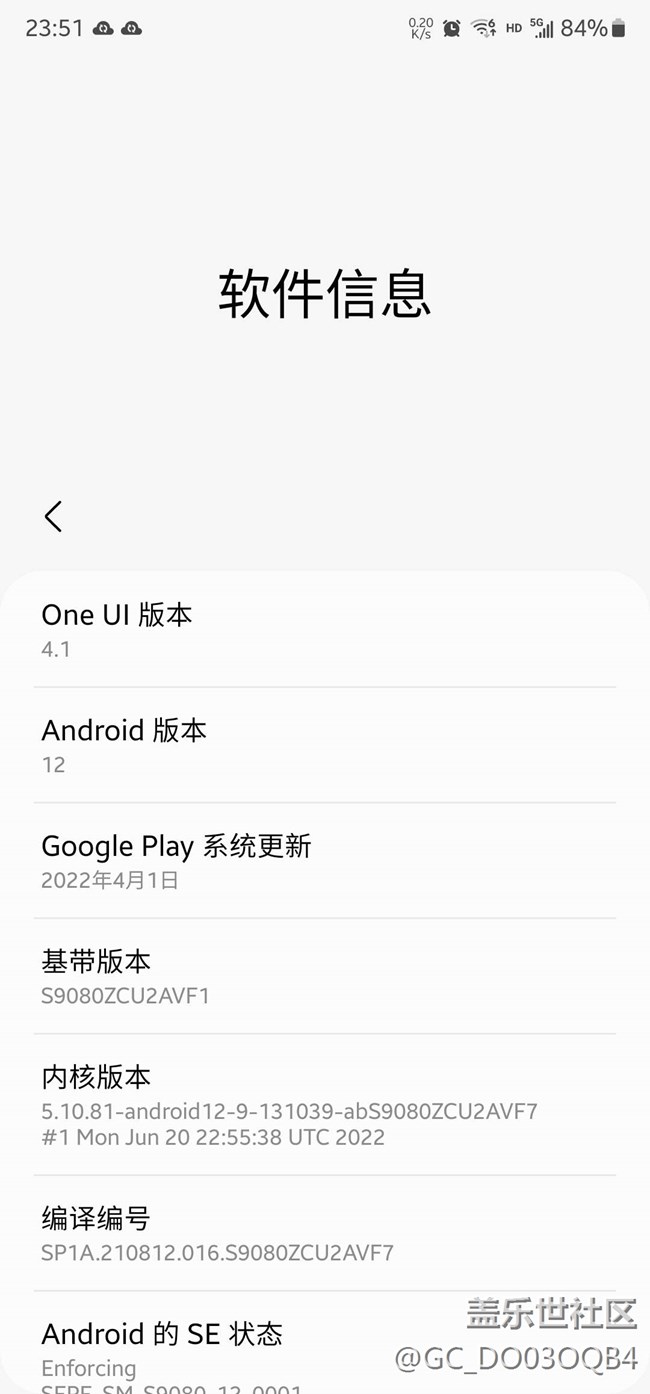Open Google Play 系统更新 row

pyautogui.click(x=324, y=861)
